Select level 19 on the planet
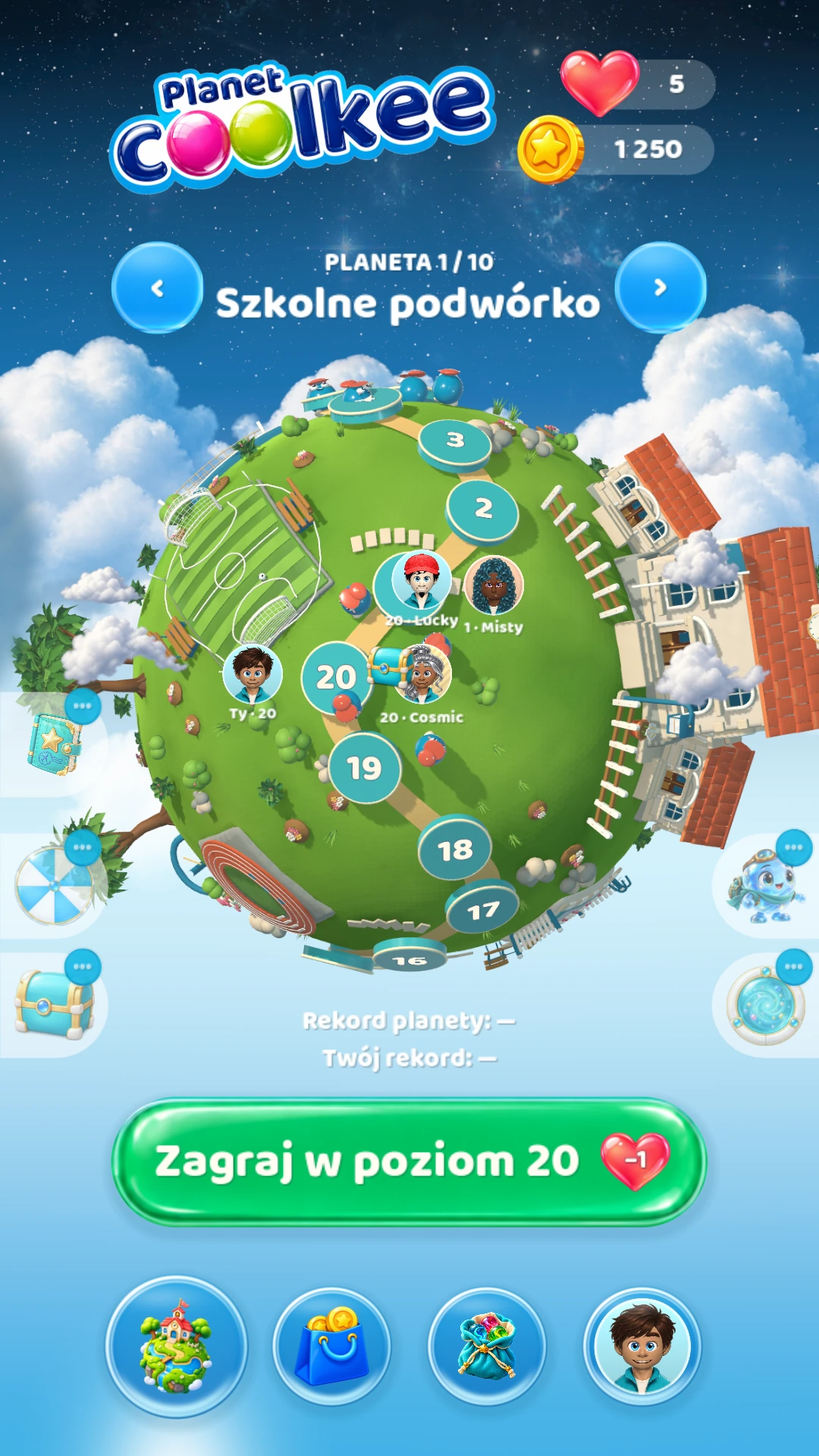819x1456 pixels. pyautogui.click(x=365, y=768)
